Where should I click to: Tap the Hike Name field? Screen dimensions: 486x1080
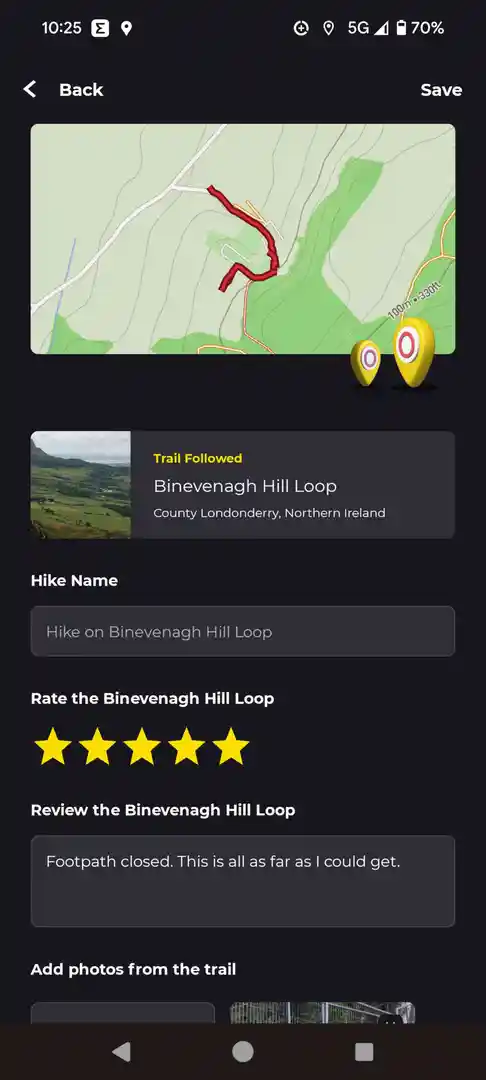coord(243,632)
